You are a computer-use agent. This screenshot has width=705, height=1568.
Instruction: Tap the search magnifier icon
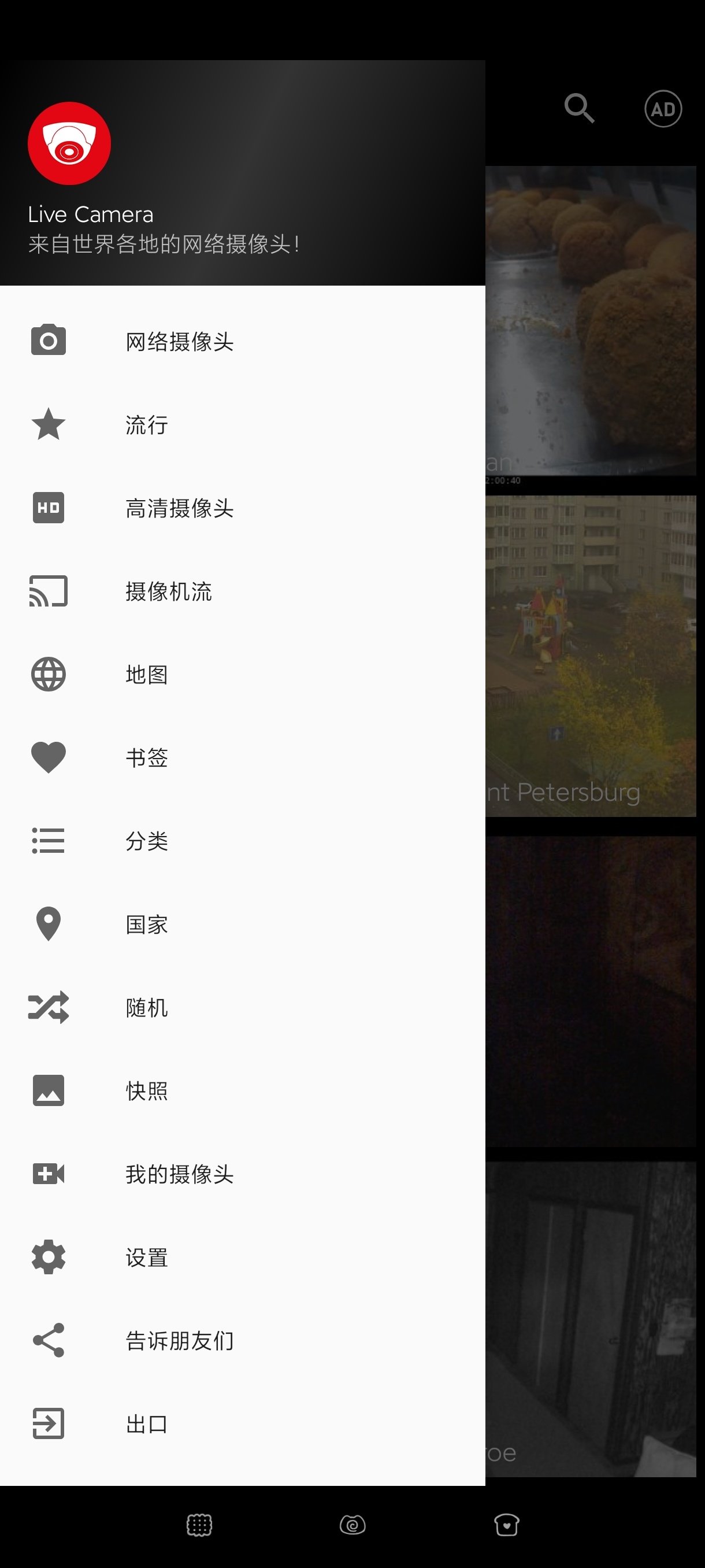point(578,108)
